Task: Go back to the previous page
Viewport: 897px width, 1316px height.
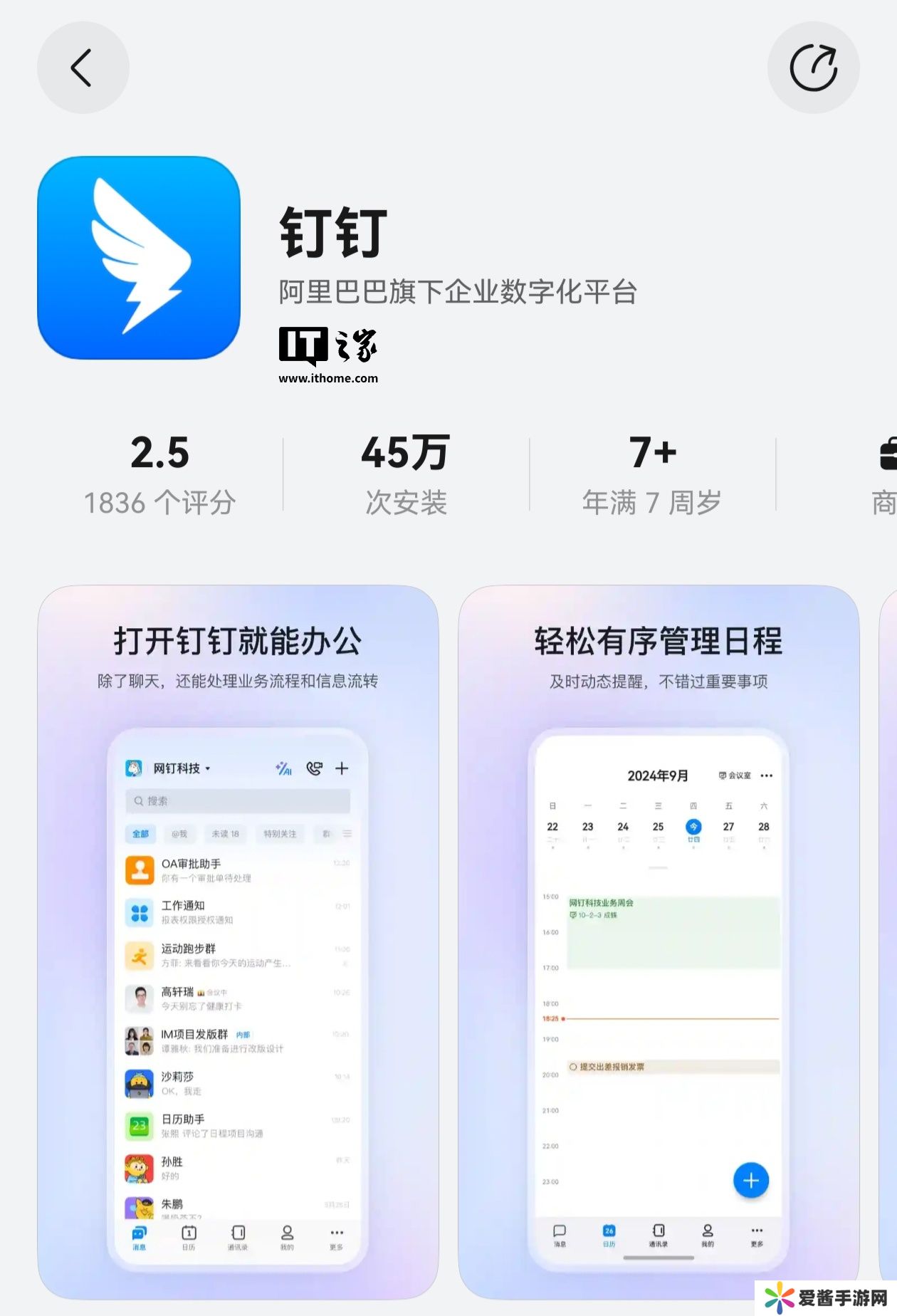Action: click(83, 68)
